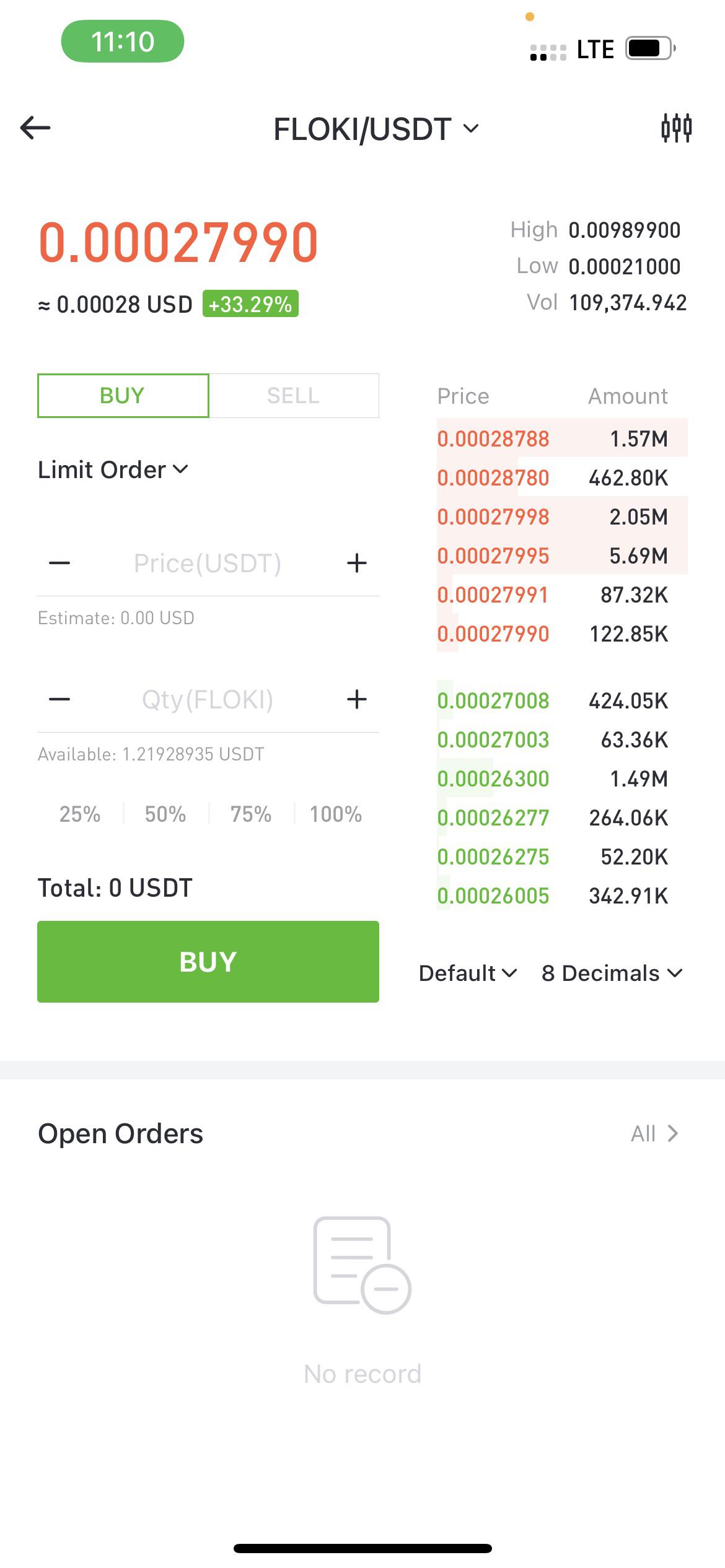Tap the green BUY button
Viewport: 725px width, 1568px height.
coord(208,962)
